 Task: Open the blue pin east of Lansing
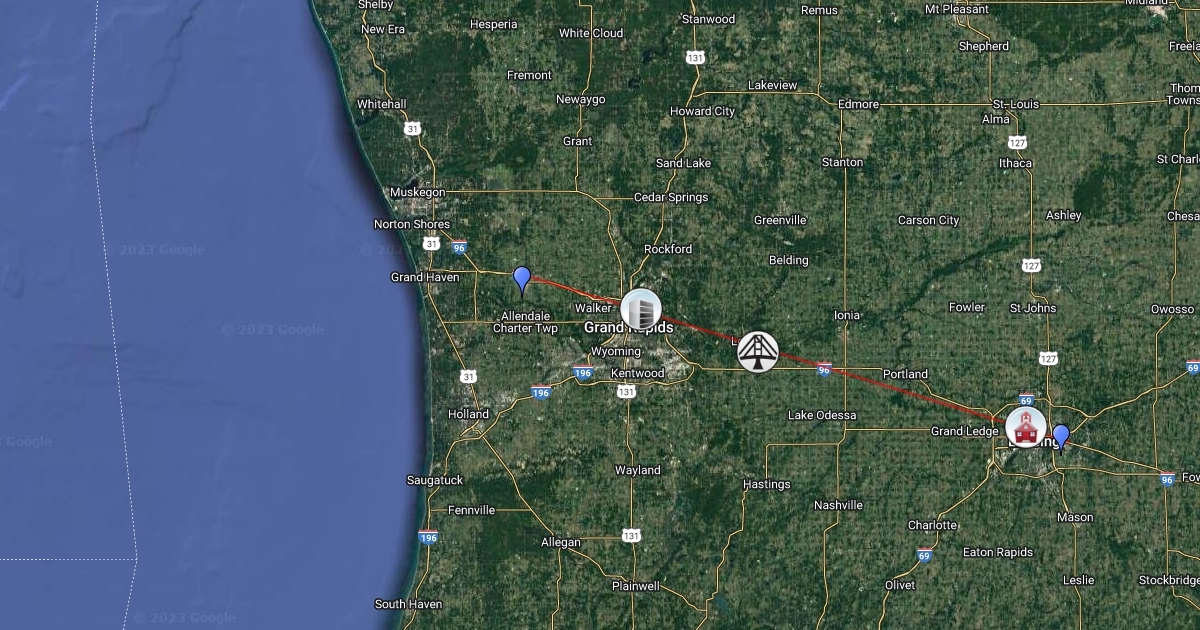coord(1061,437)
